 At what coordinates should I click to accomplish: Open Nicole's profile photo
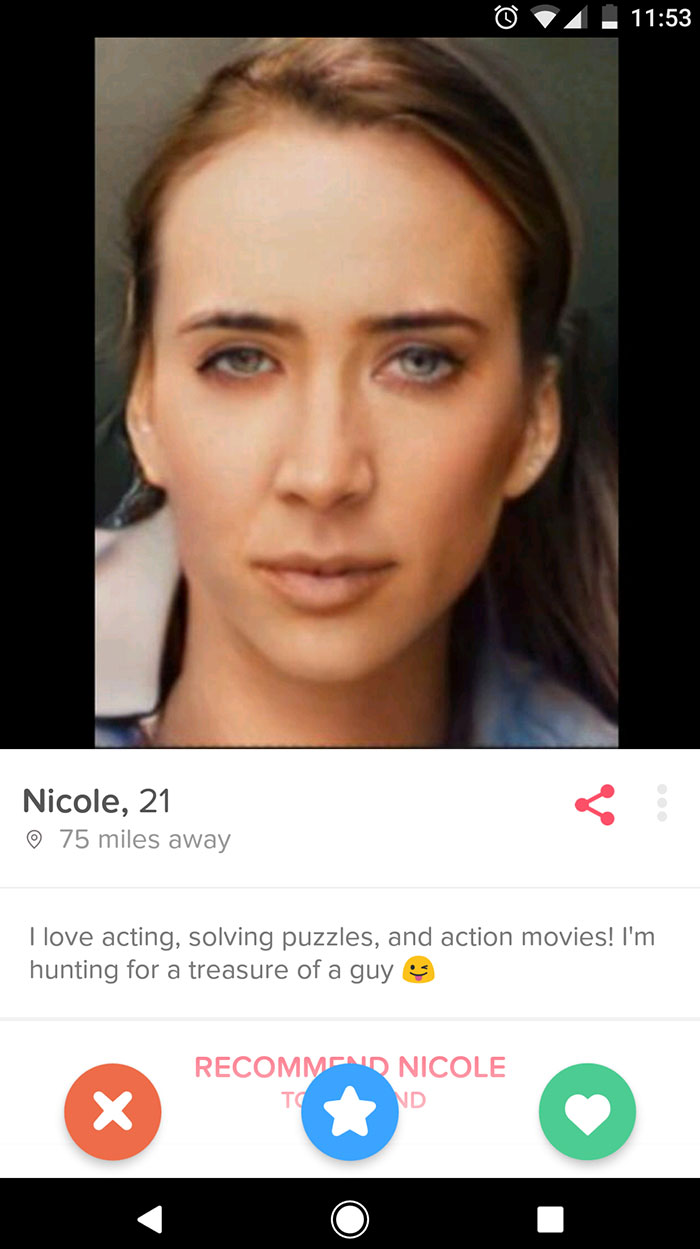[x=356, y=392]
